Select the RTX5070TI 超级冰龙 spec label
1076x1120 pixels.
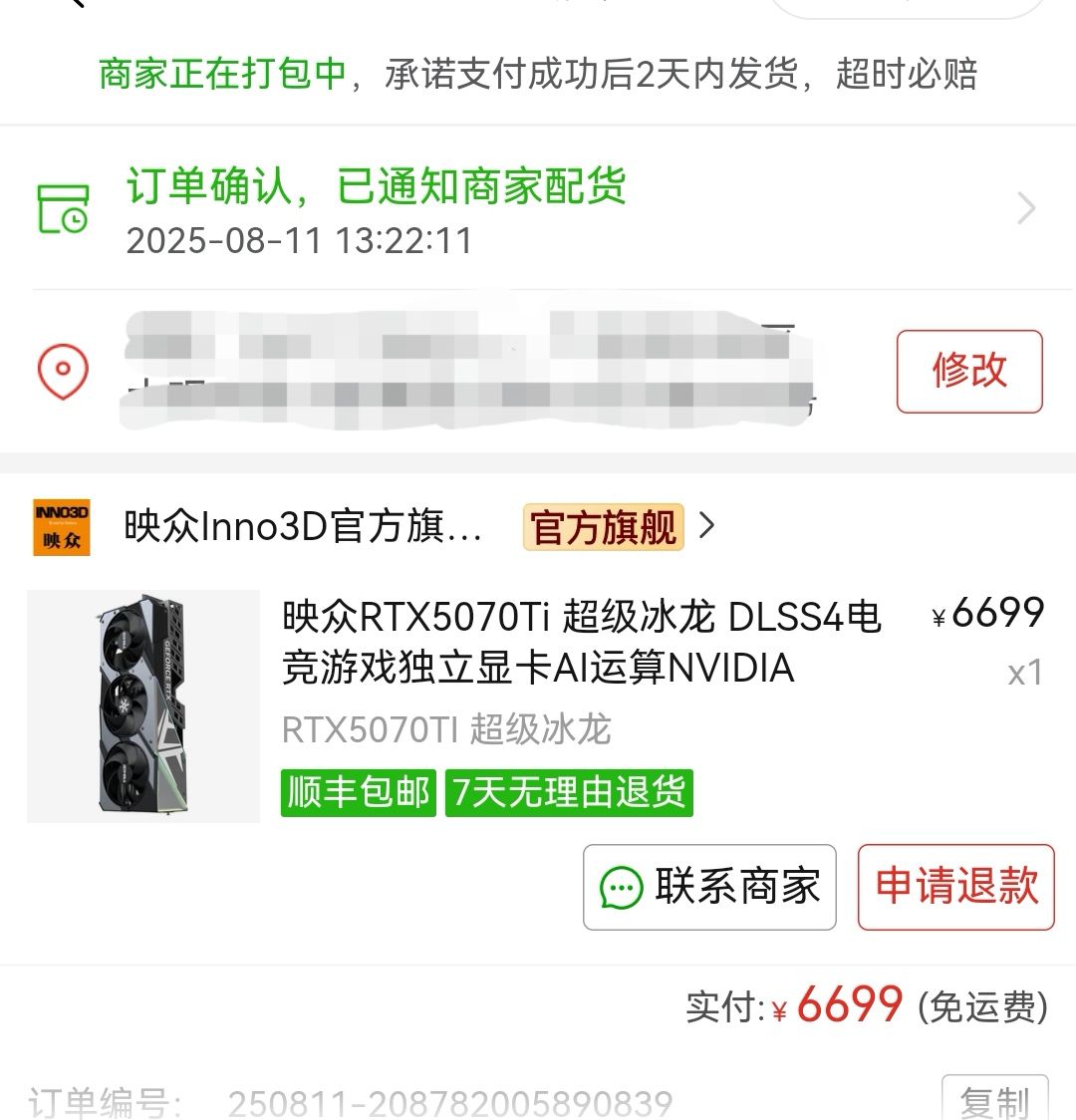[447, 730]
